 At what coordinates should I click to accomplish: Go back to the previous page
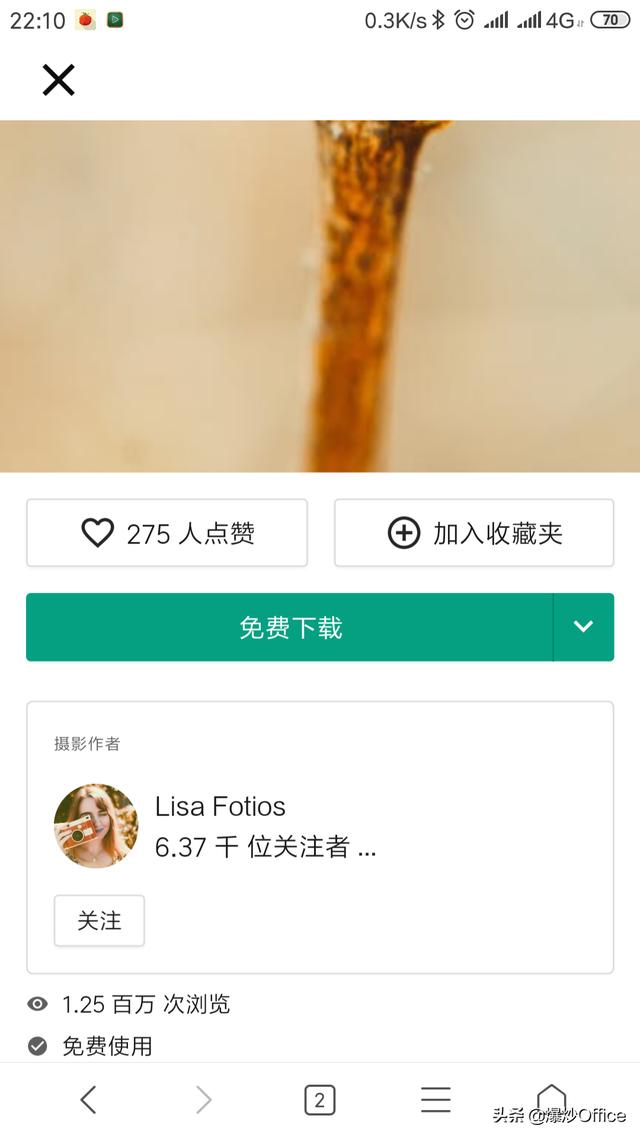[x=88, y=1100]
